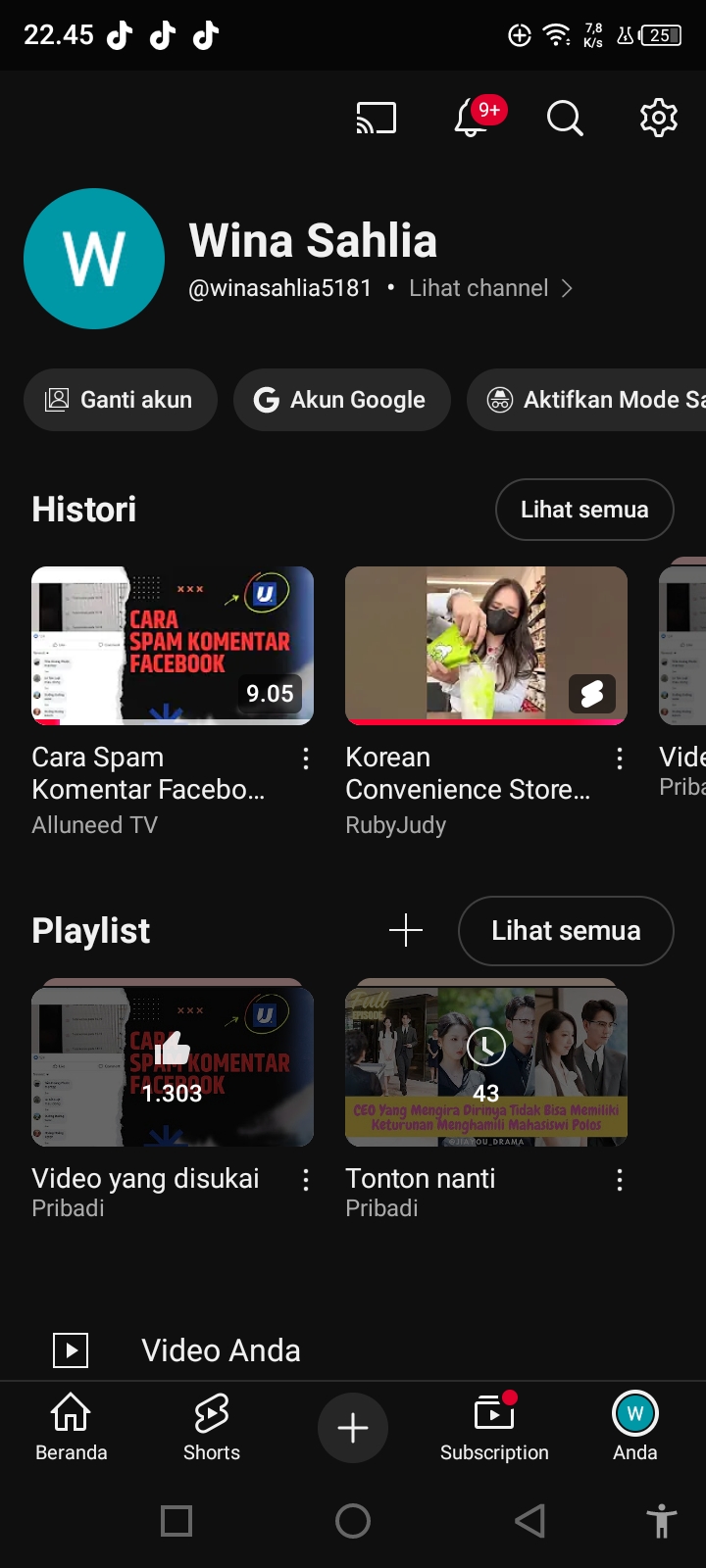This screenshot has width=706, height=1568.
Task: Open the Video yang disukai playlist
Action: click(x=173, y=1067)
